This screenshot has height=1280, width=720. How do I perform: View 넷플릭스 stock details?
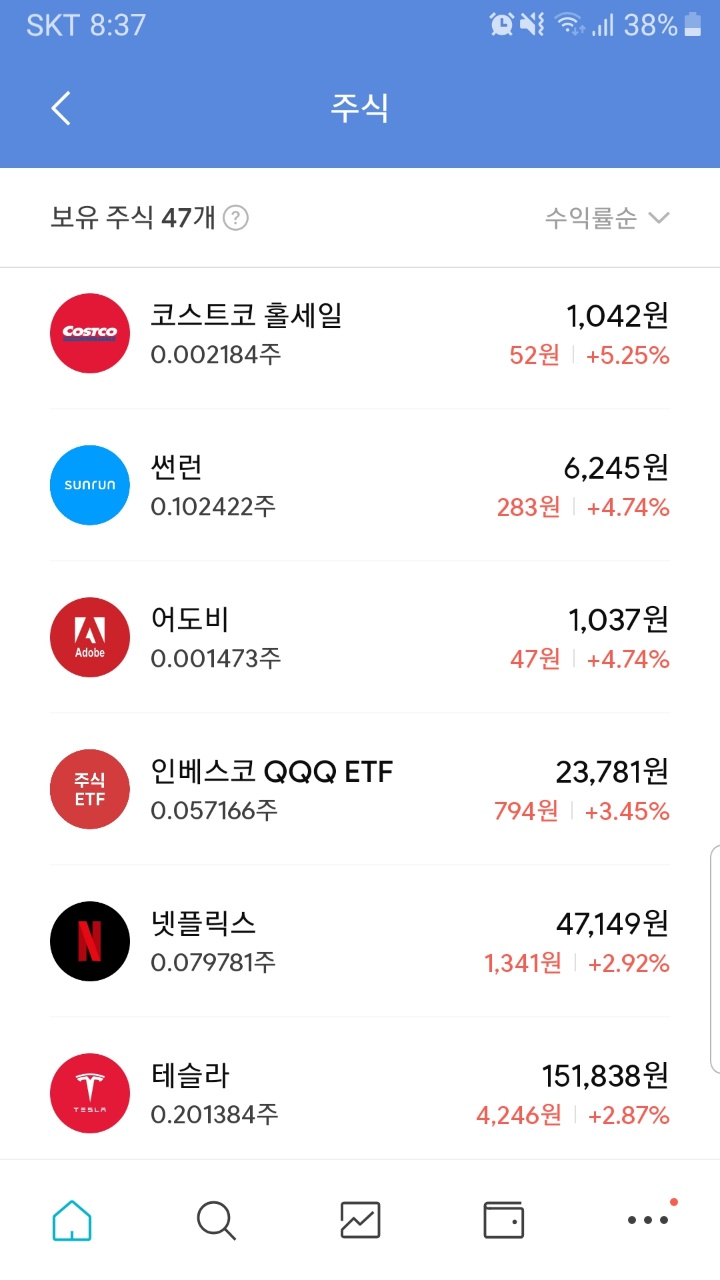(360, 942)
